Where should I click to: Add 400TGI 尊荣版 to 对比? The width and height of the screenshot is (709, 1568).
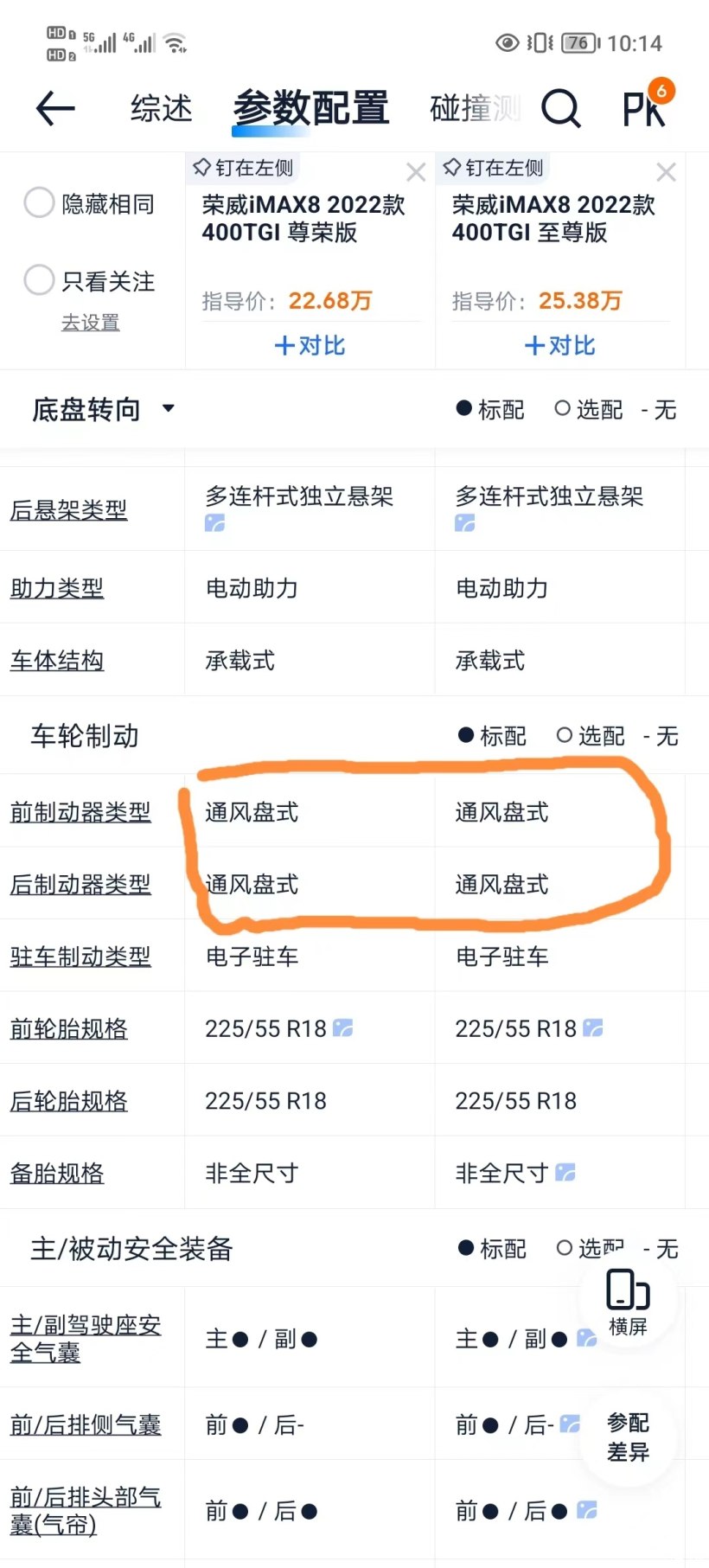pos(310,346)
